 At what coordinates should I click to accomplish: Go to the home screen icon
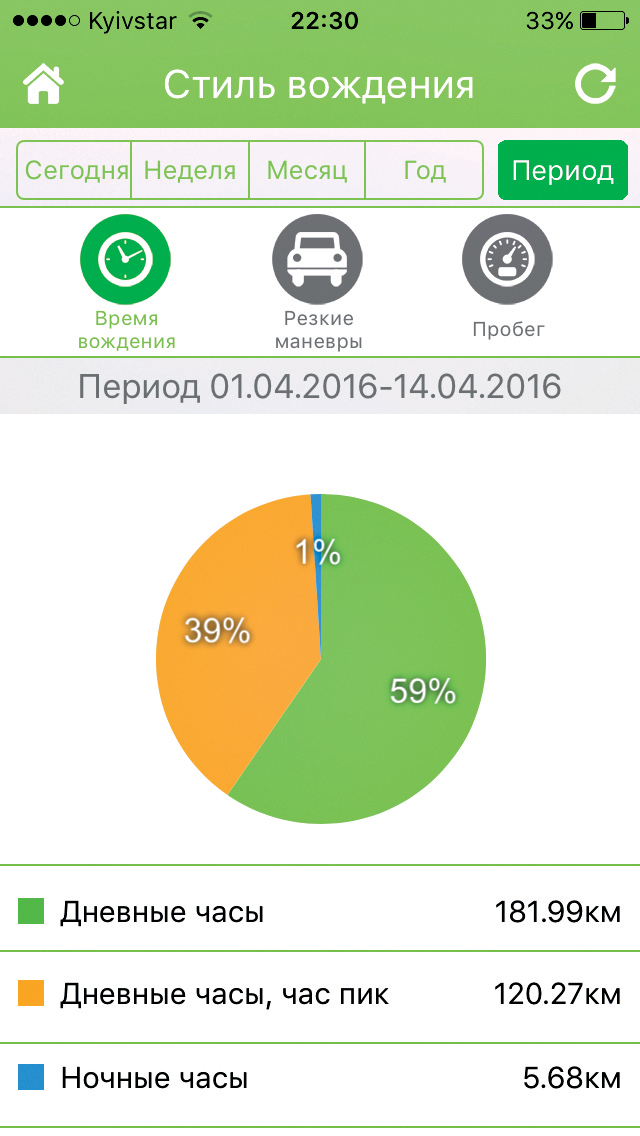pyautogui.click(x=44, y=85)
